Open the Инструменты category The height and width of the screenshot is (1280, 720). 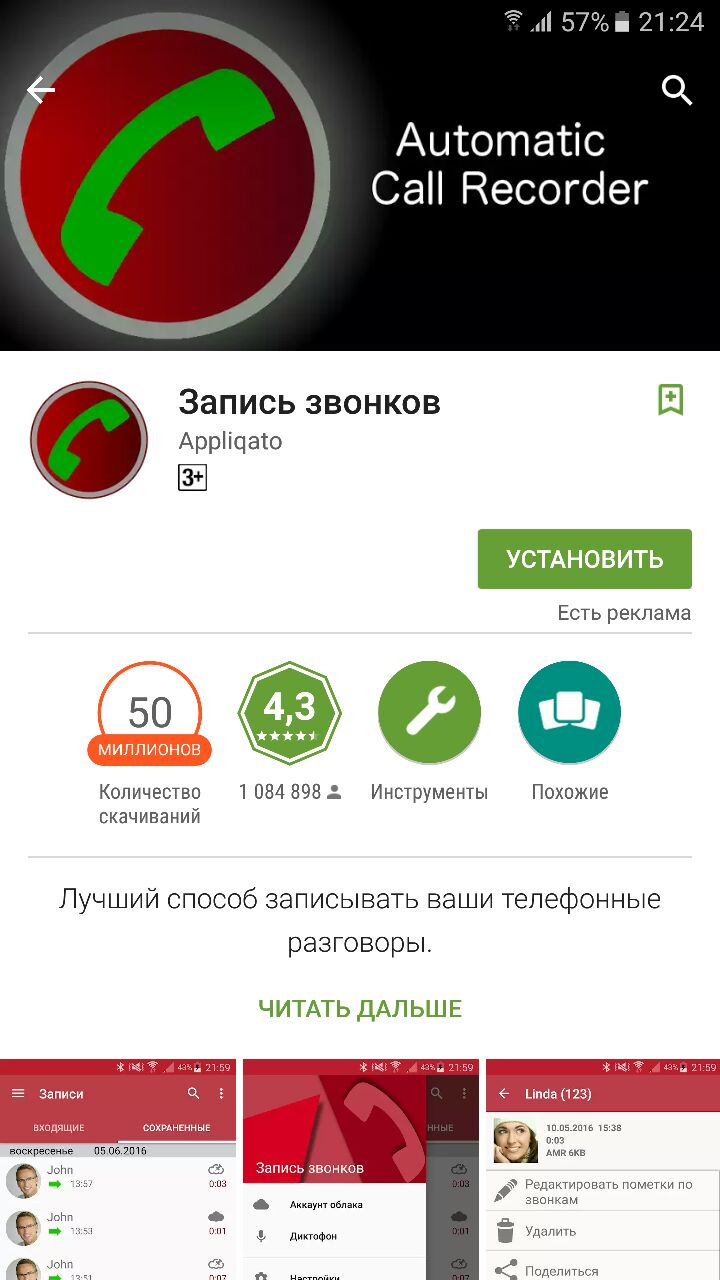[x=429, y=714]
